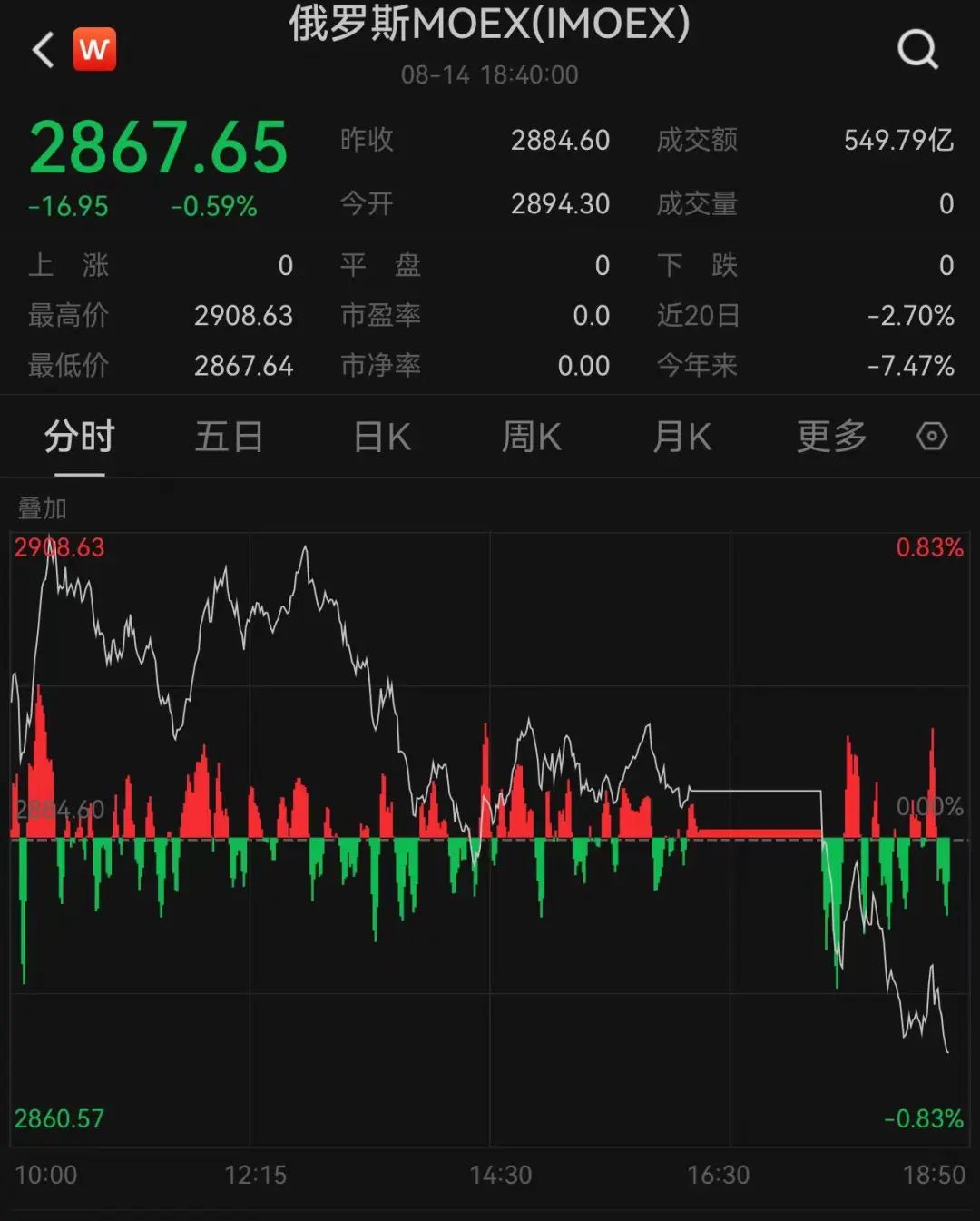This screenshot has height=1221, width=980.
Task: Open the 月K monthly chart tab
Action: point(681,438)
